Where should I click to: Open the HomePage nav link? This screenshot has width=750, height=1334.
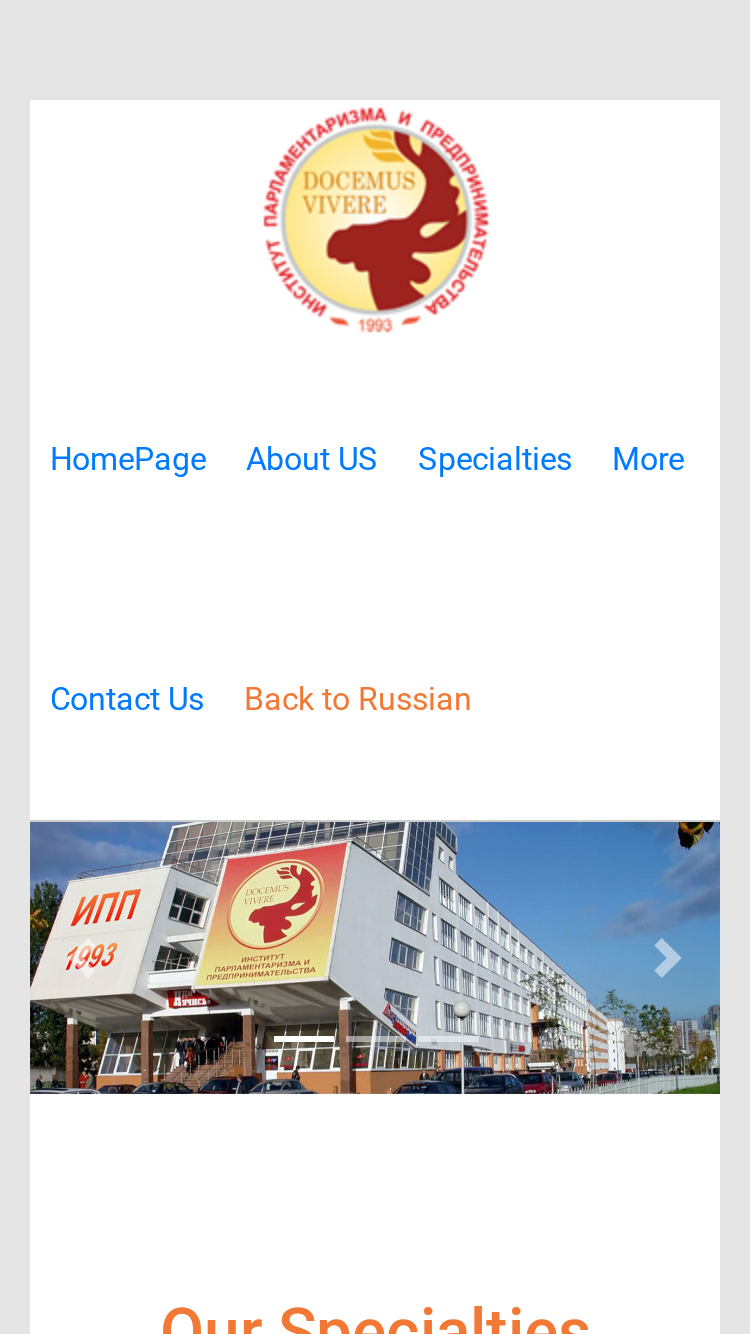pyautogui.click(x=128, y=459)
